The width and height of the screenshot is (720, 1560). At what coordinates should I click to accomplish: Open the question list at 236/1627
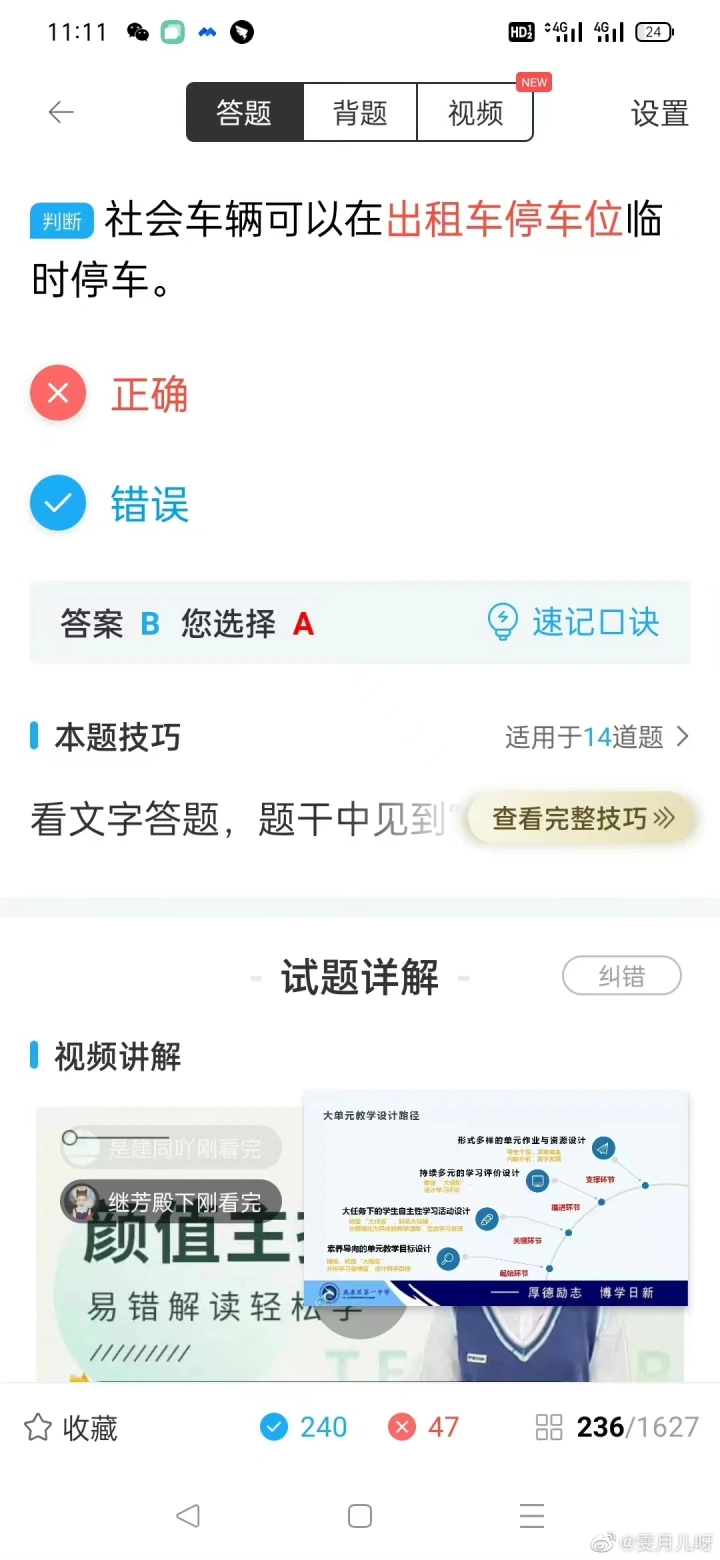[617, 1427]
